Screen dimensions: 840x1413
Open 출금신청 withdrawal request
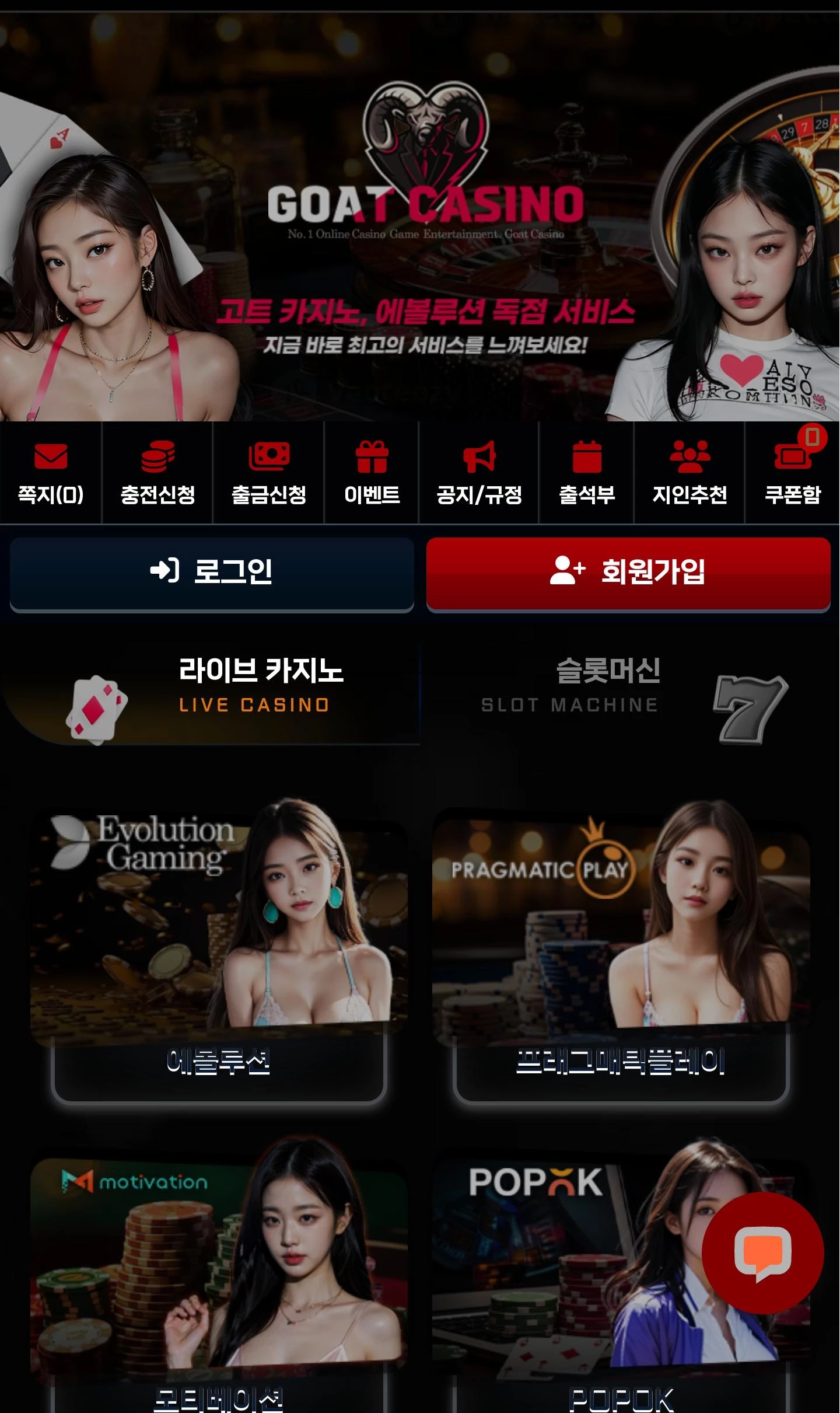[x=268, y=473]
